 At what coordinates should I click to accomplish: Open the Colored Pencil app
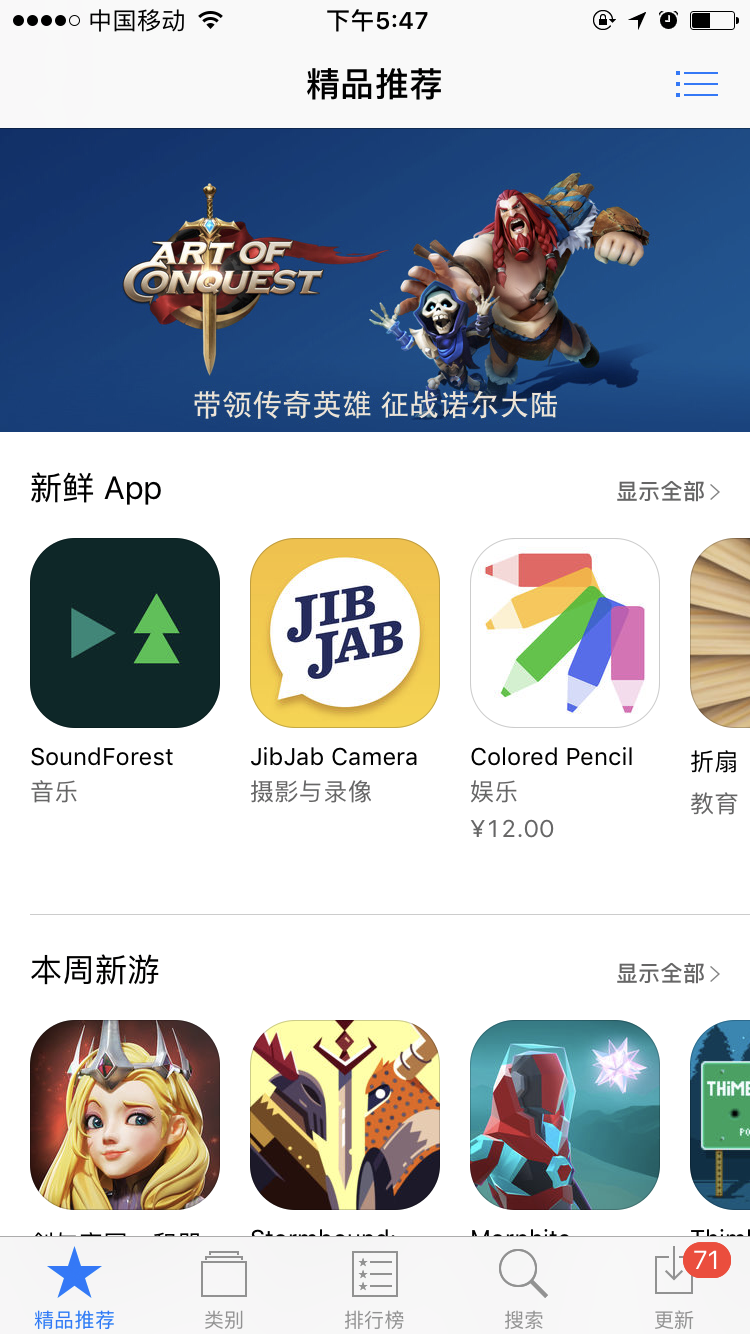(x=565, y=633)
